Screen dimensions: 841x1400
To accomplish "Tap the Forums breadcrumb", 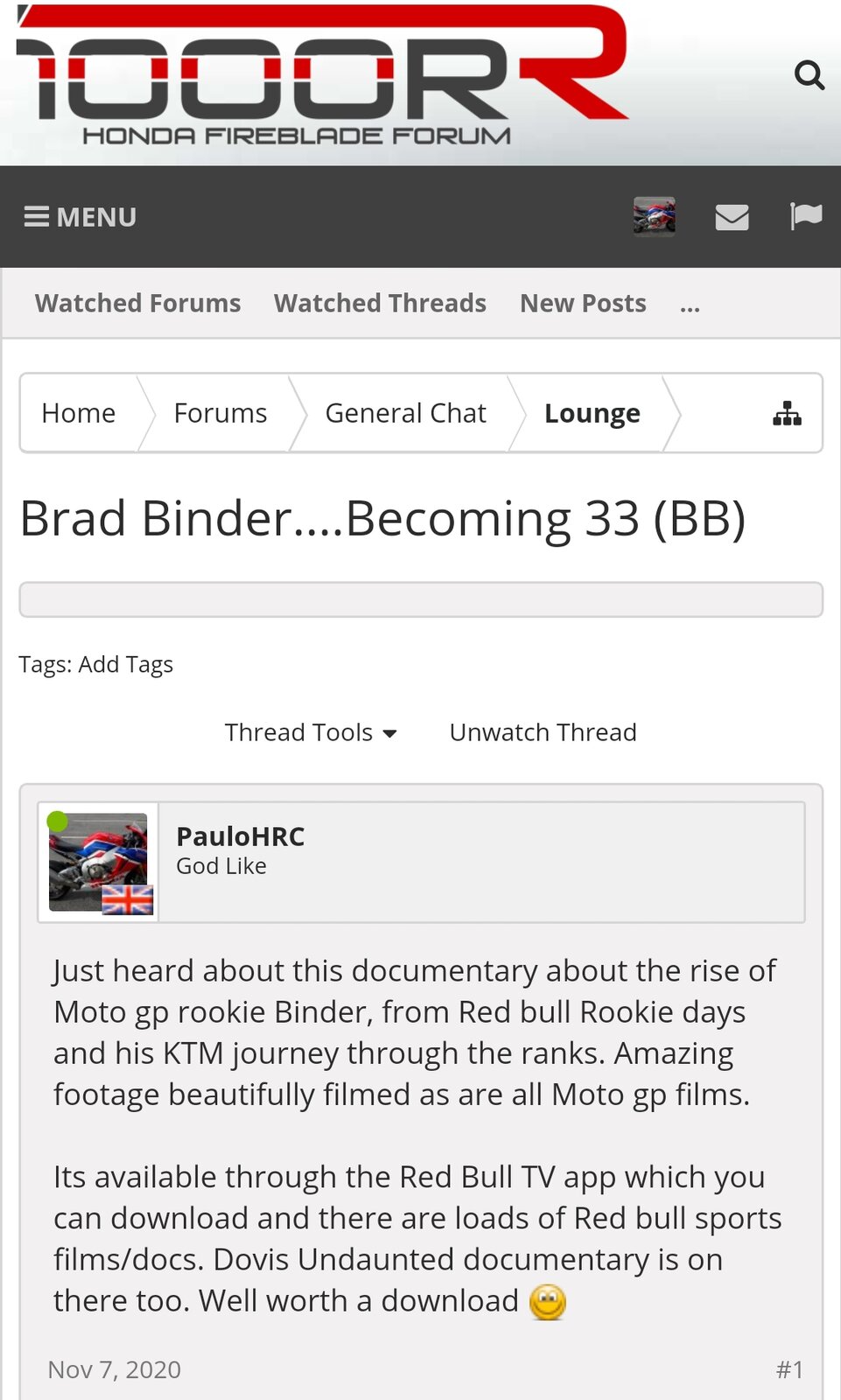I will pos(221,413).
